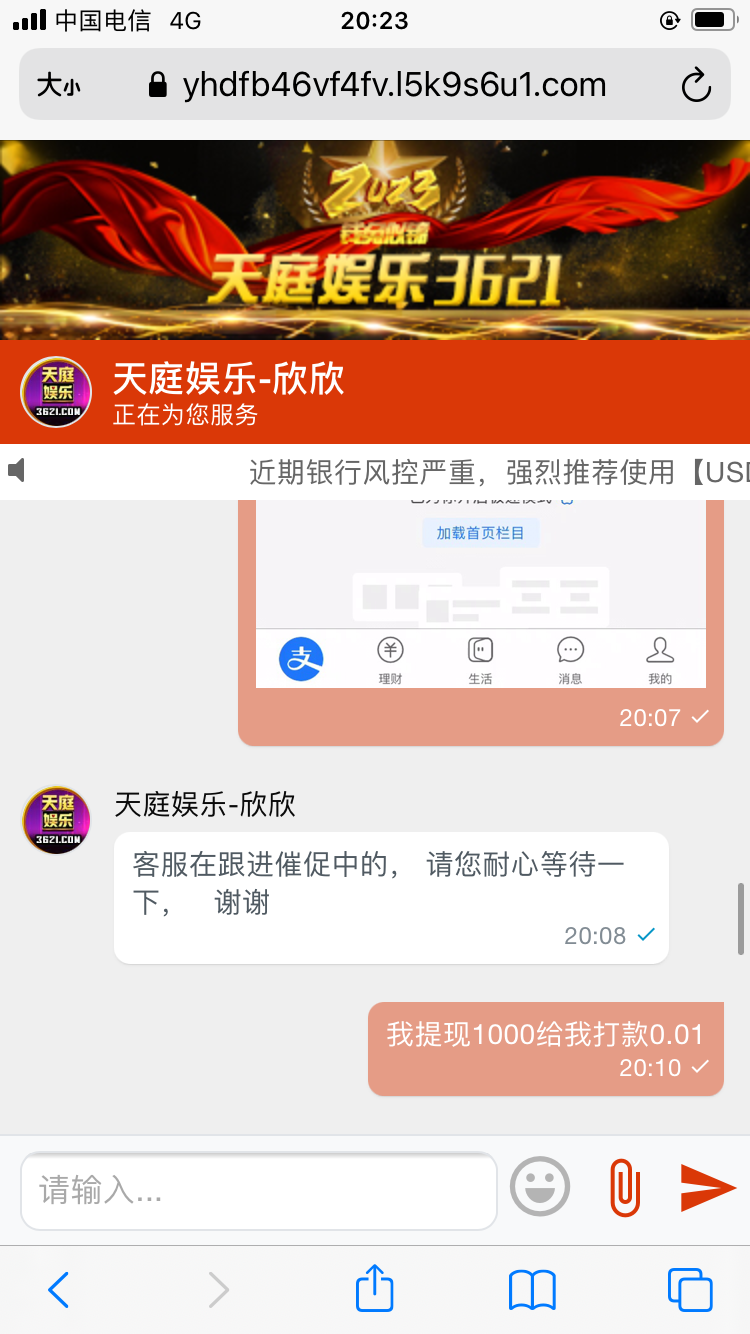Viewport: 750px width, 1334px height.
Task: Send the message with the arrow icon
Action: click(707, 1188)
